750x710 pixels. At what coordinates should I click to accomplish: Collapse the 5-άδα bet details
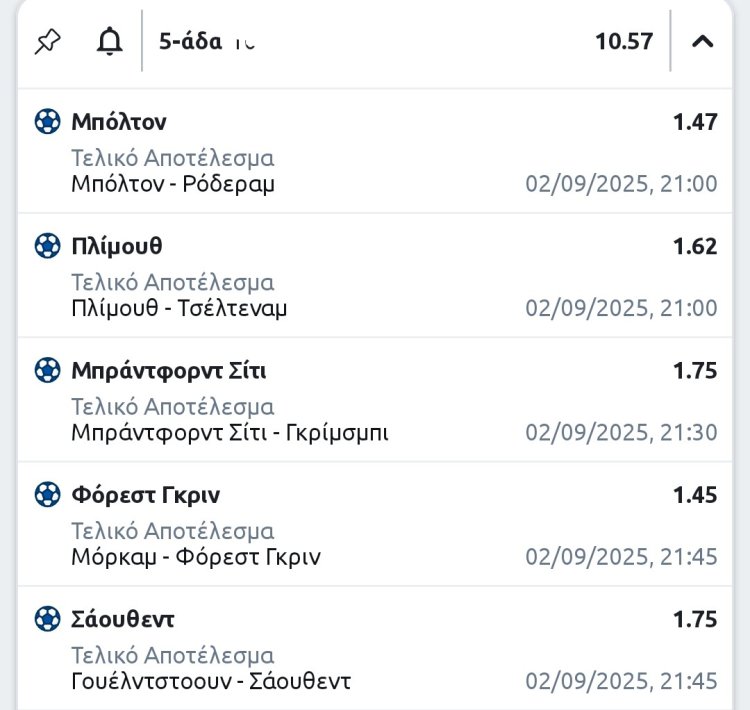tap(703, 41)
